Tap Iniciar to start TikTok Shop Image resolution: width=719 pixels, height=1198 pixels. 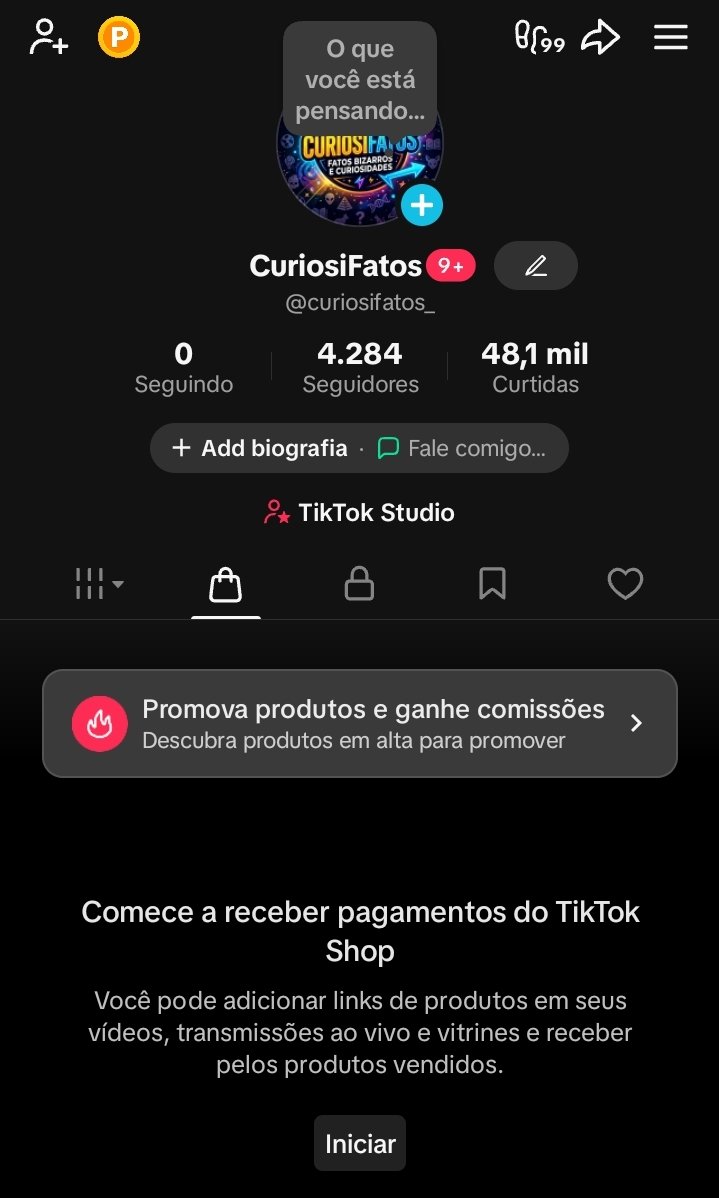coord(360,1143)
